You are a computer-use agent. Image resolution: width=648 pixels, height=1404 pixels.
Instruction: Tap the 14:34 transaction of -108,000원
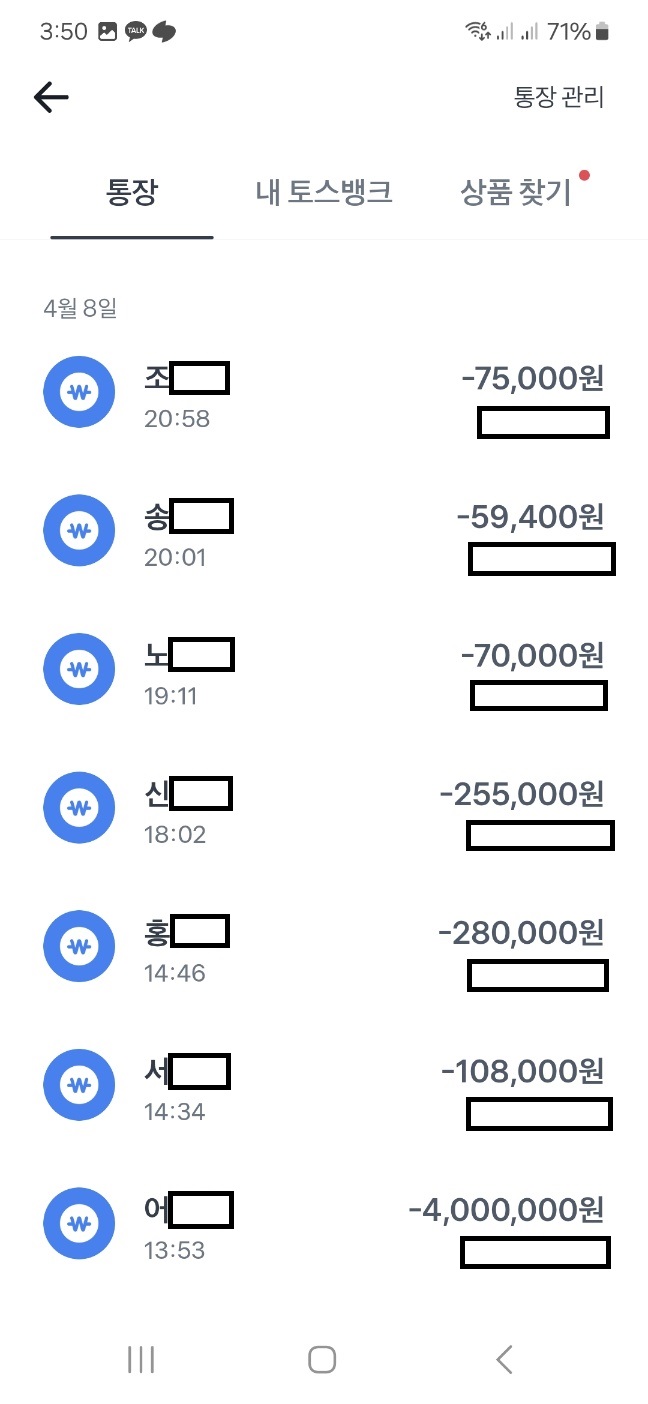324,1086
